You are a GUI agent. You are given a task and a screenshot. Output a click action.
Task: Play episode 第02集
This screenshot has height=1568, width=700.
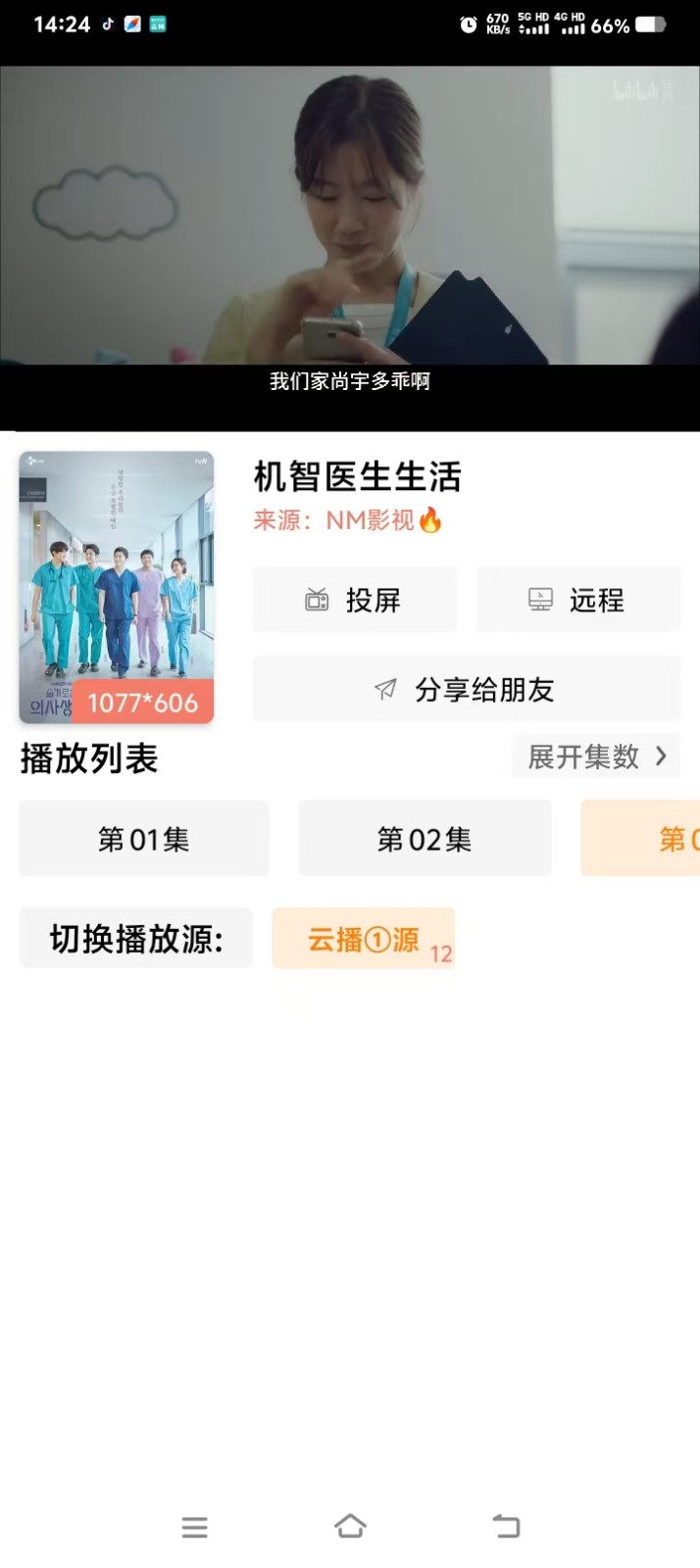[x=425, y=839]
